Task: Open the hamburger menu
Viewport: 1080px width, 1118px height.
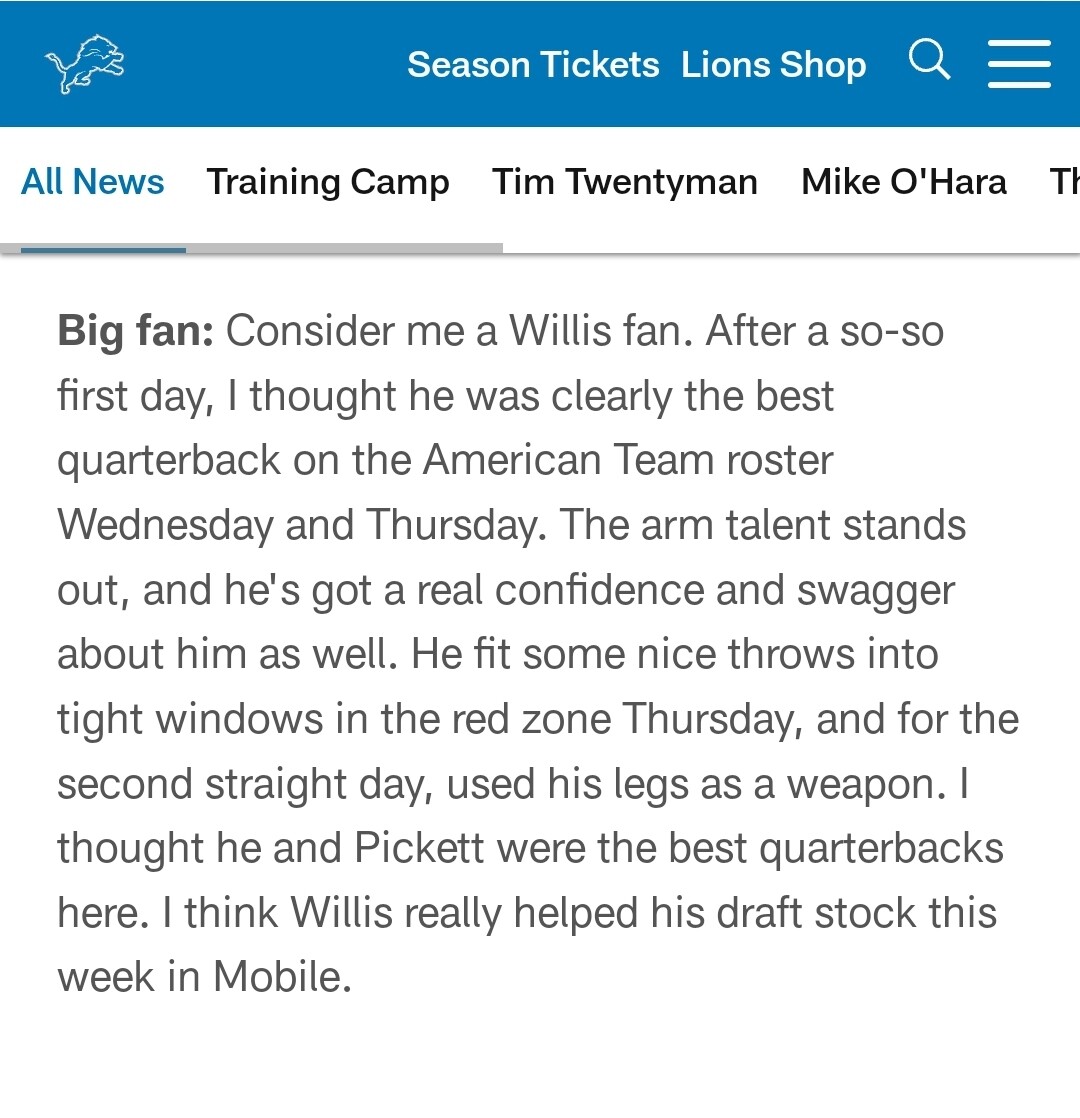Action: pyautogui.click(x=1019, y=64)
